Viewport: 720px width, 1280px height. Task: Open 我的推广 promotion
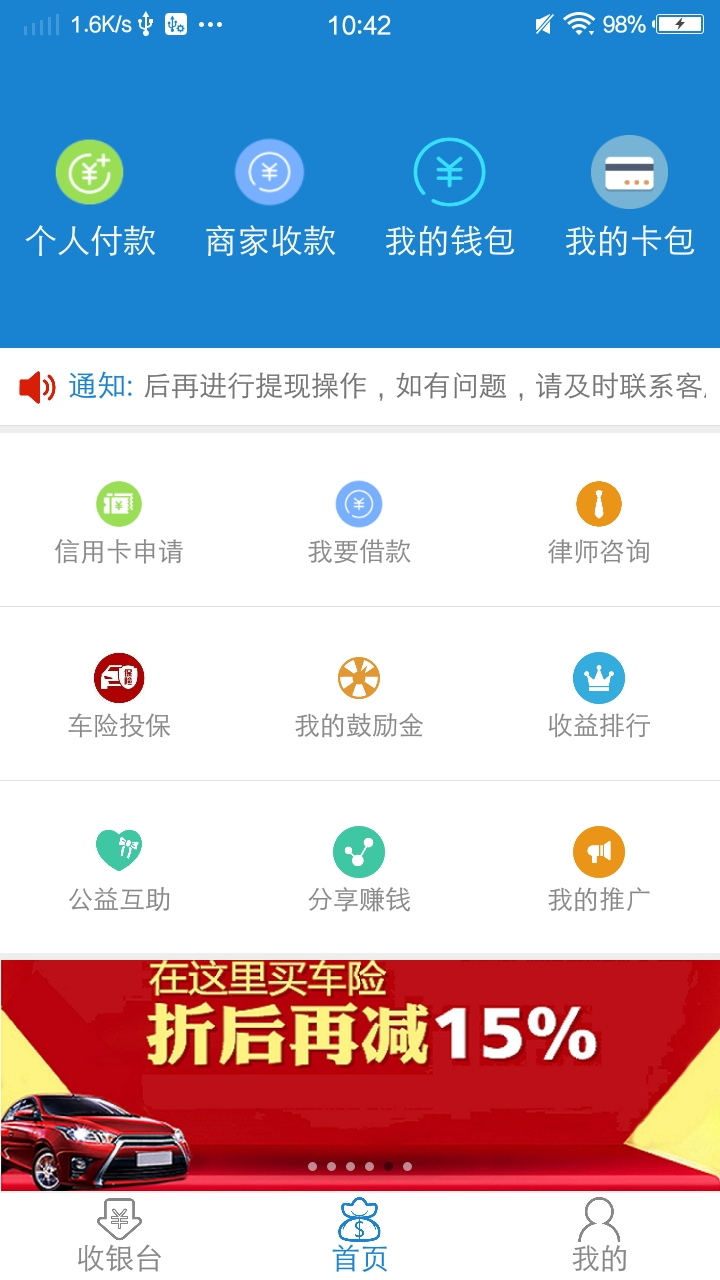[x=599, y=870]
